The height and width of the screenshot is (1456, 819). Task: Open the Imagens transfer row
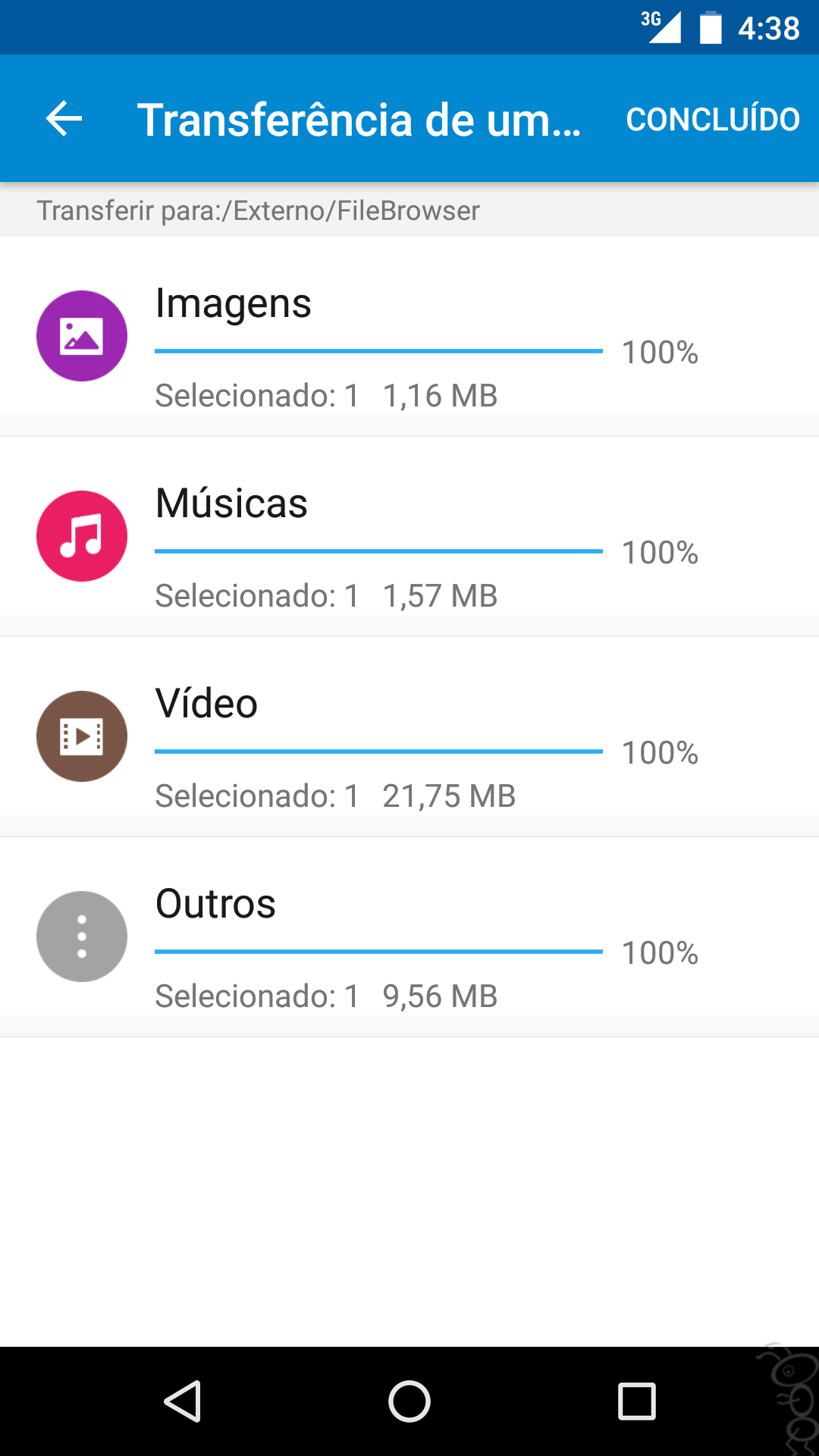(x=409, y=336)
